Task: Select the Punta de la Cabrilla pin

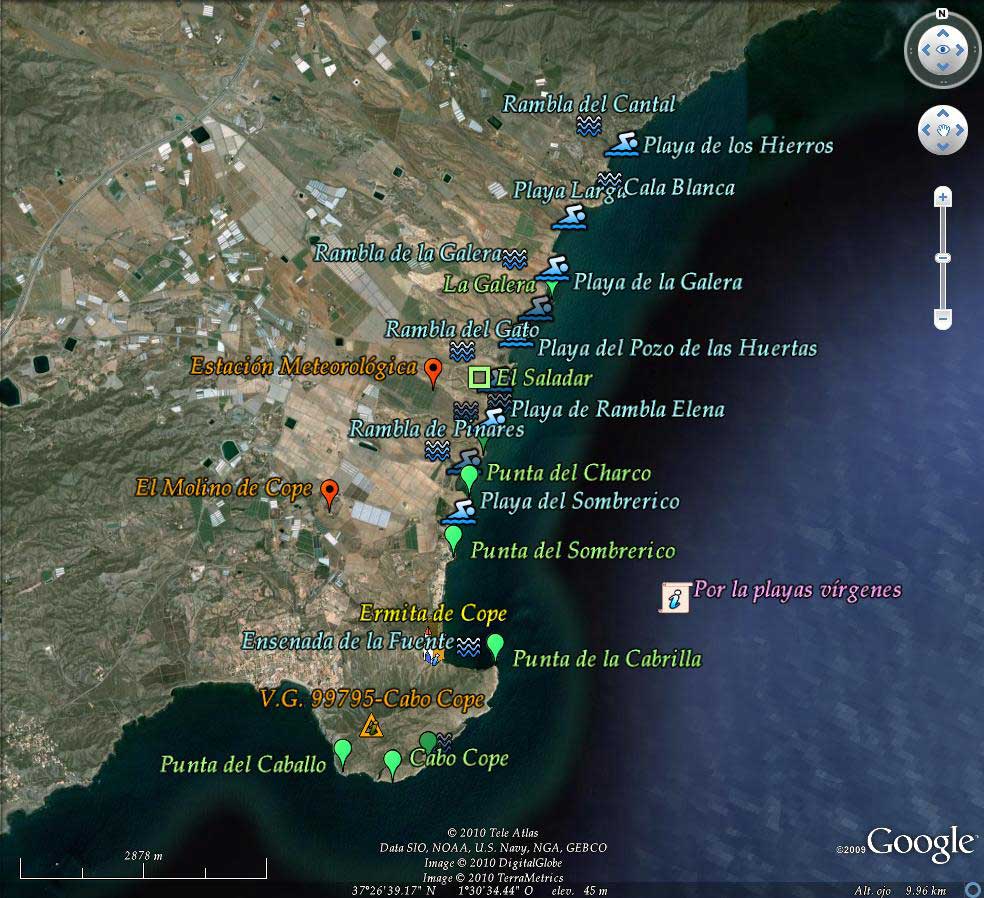Action: (495, 646)
